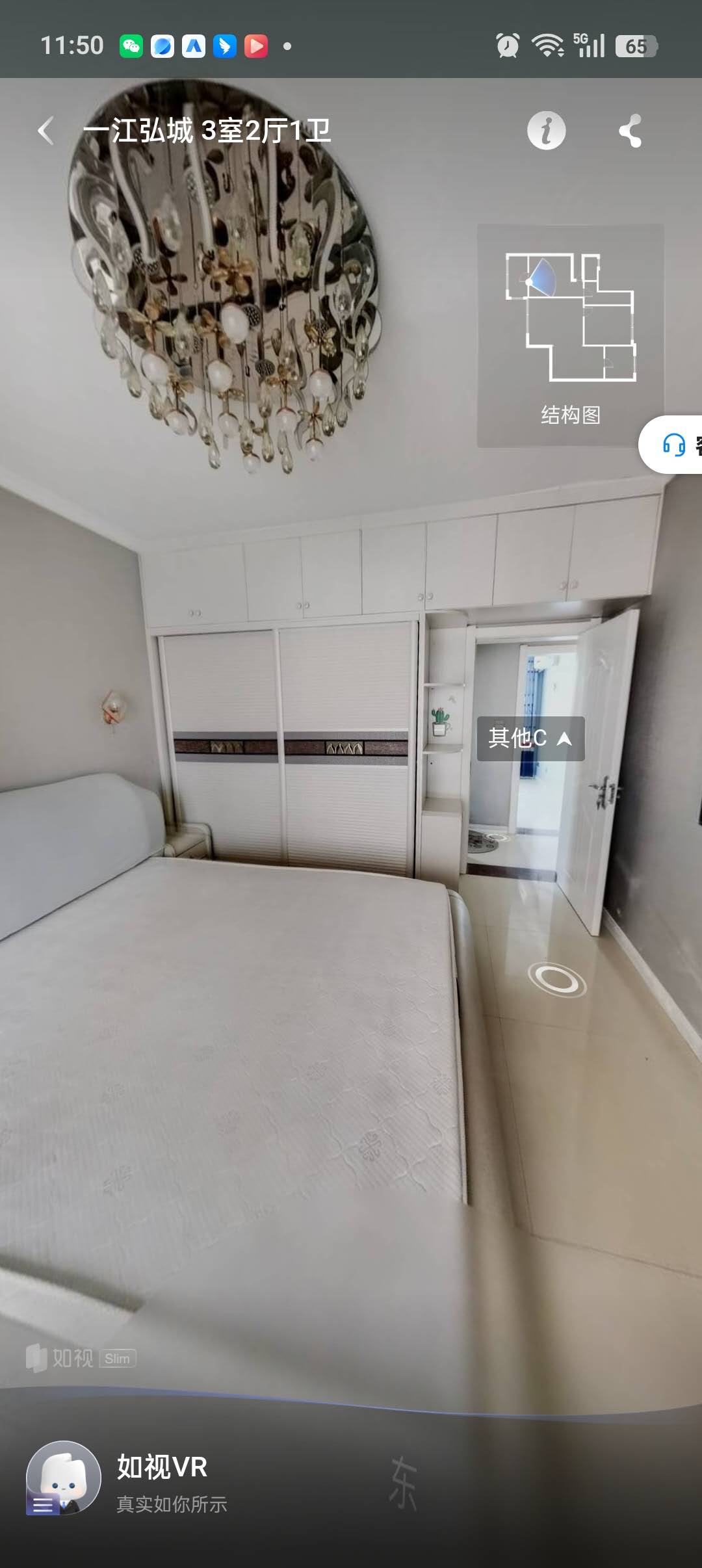This screenshot has height=1568, width=702.
Task: Go back using the top-left arrow
Action: (45, 131)
